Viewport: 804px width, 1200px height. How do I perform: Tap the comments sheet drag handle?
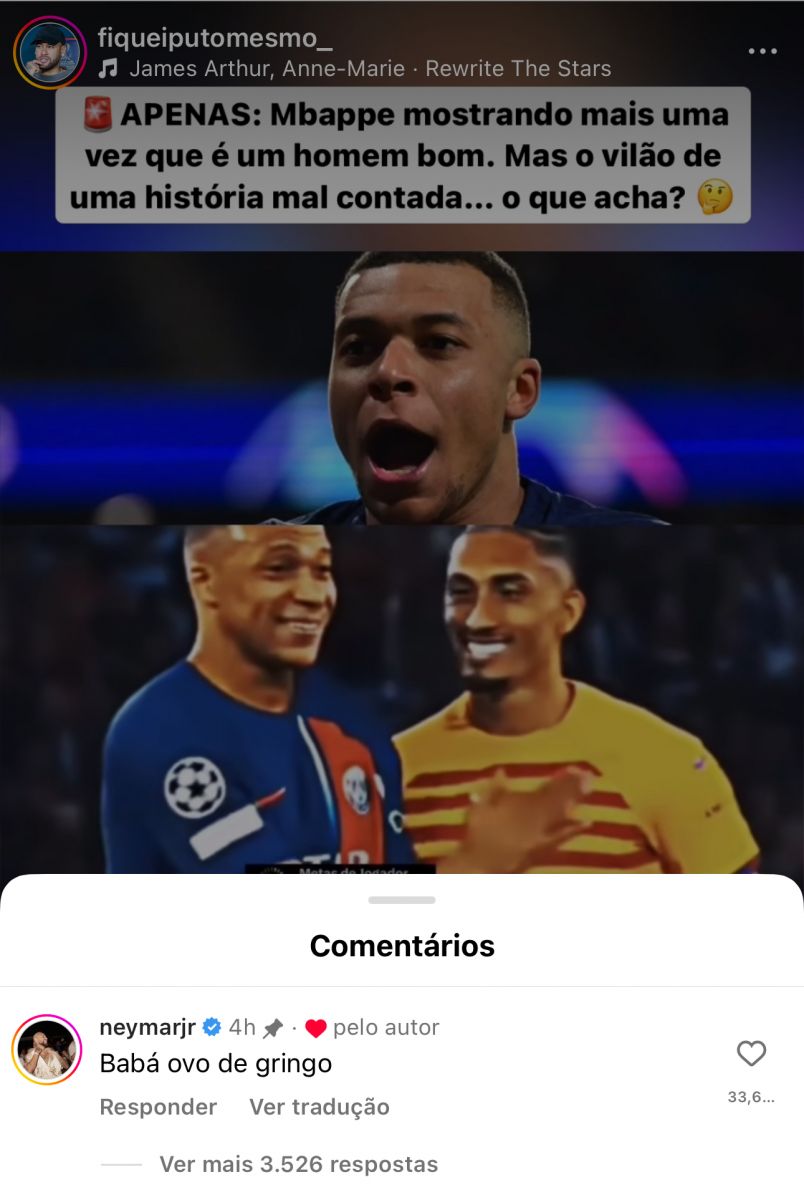(x=402, y=900)
